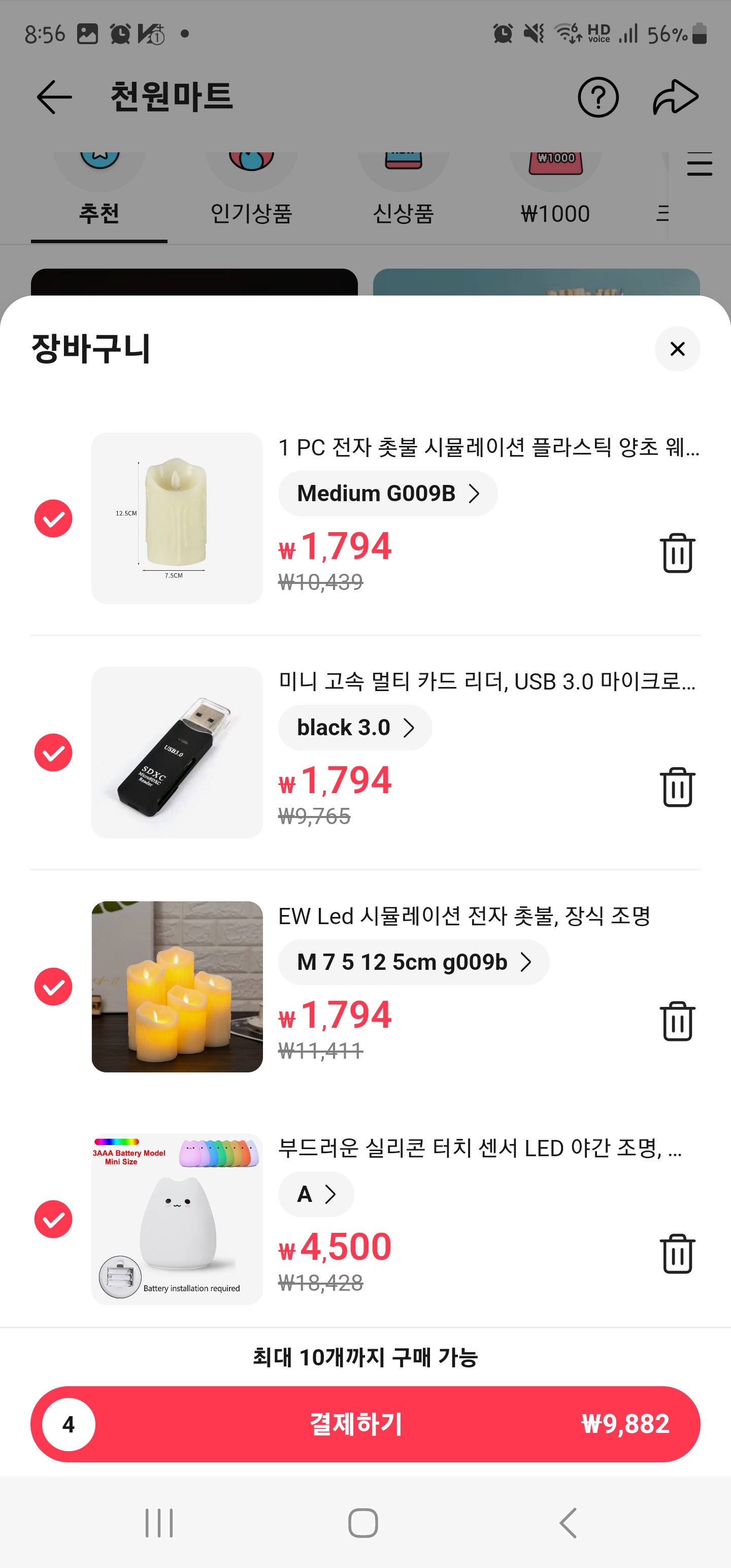Go to the system home screen

pos(363,1523)
